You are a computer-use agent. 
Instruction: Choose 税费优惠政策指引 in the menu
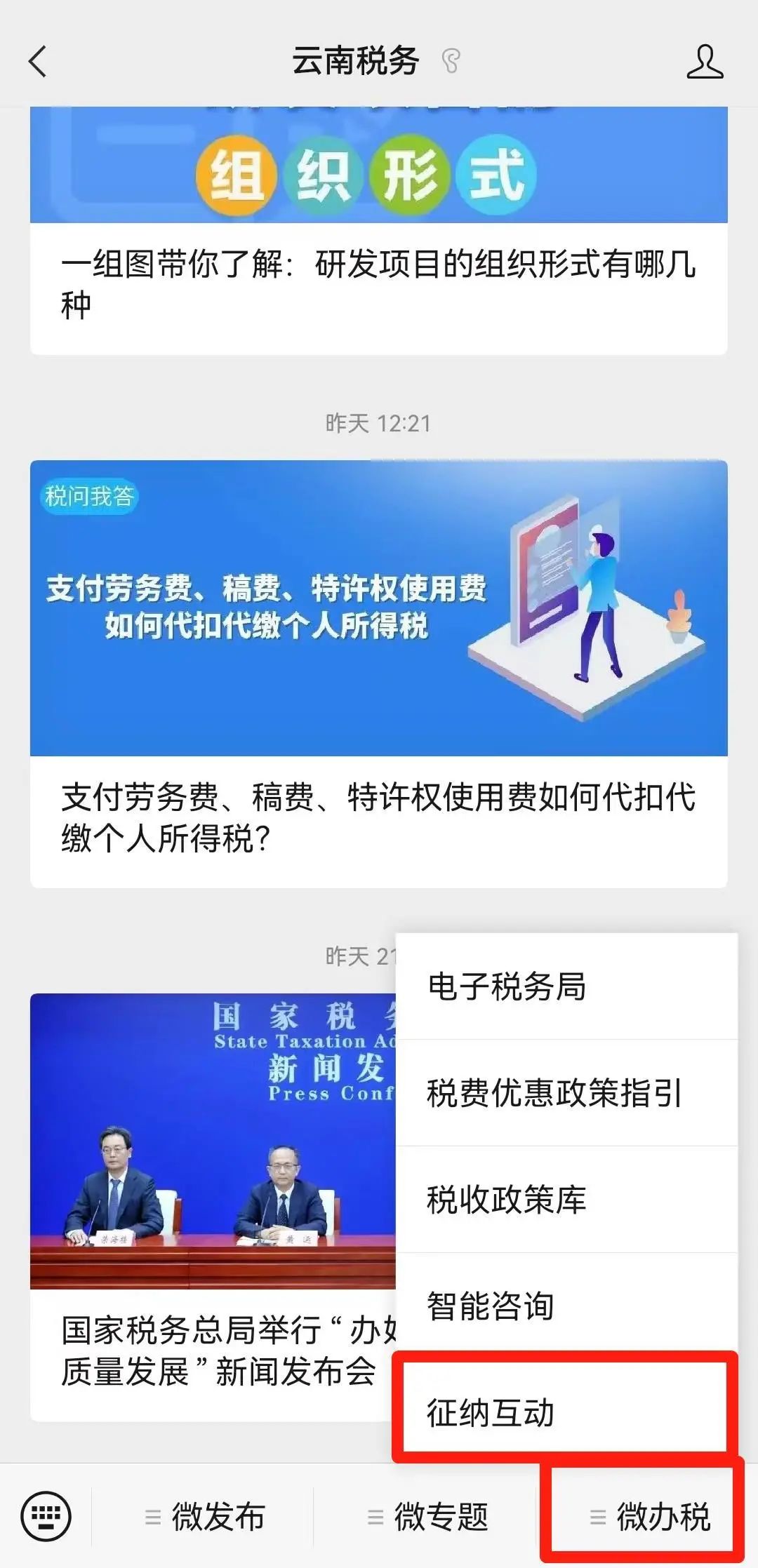point(567,1093)
